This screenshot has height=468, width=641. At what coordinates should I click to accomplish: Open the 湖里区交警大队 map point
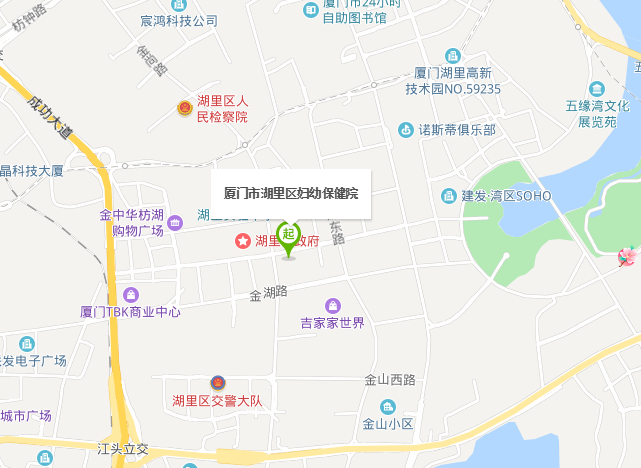click(x=217, y=383)
